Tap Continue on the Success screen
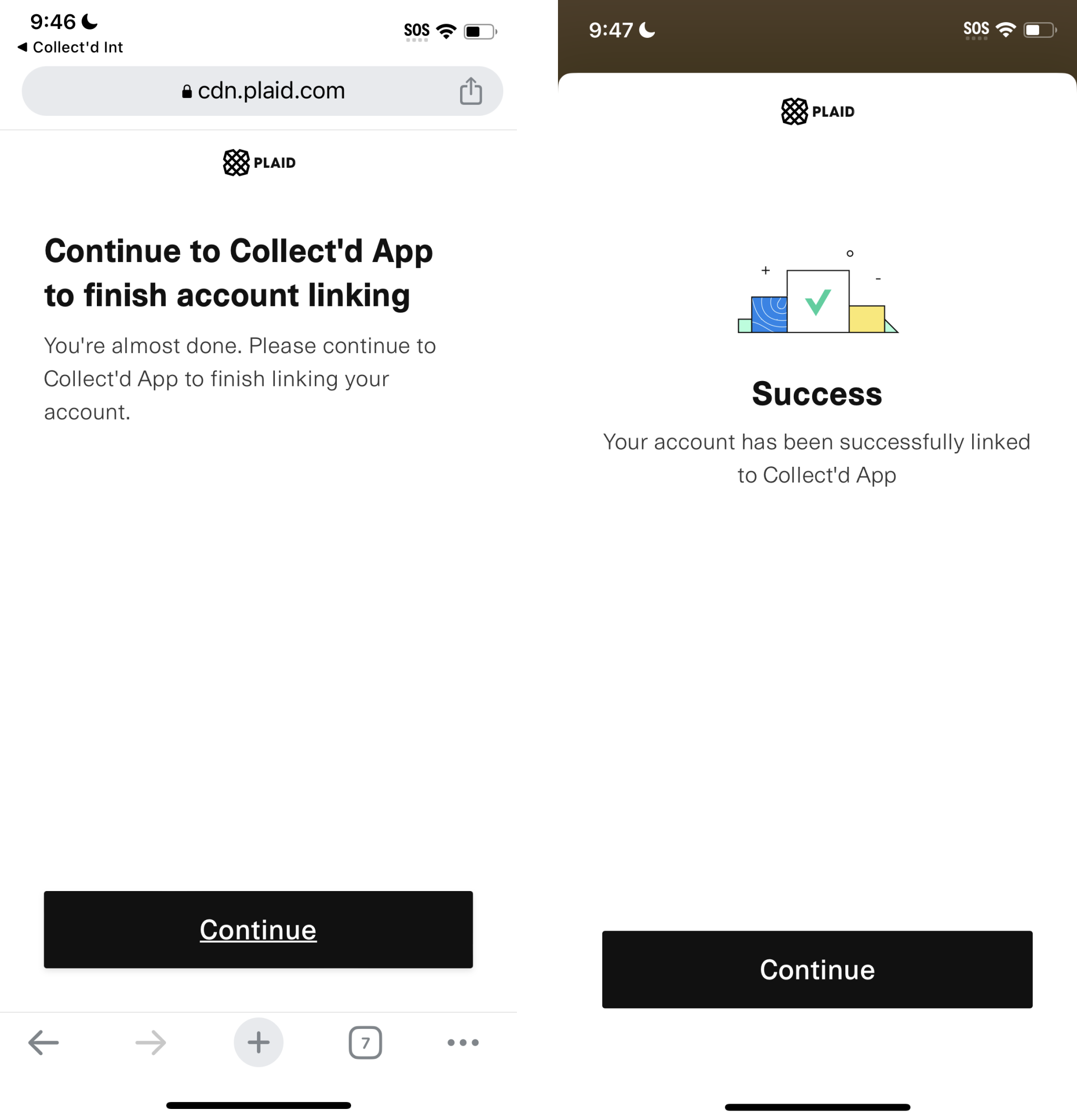The width and height of the screenshot is (1077, 1120). [x=817, y=969]
